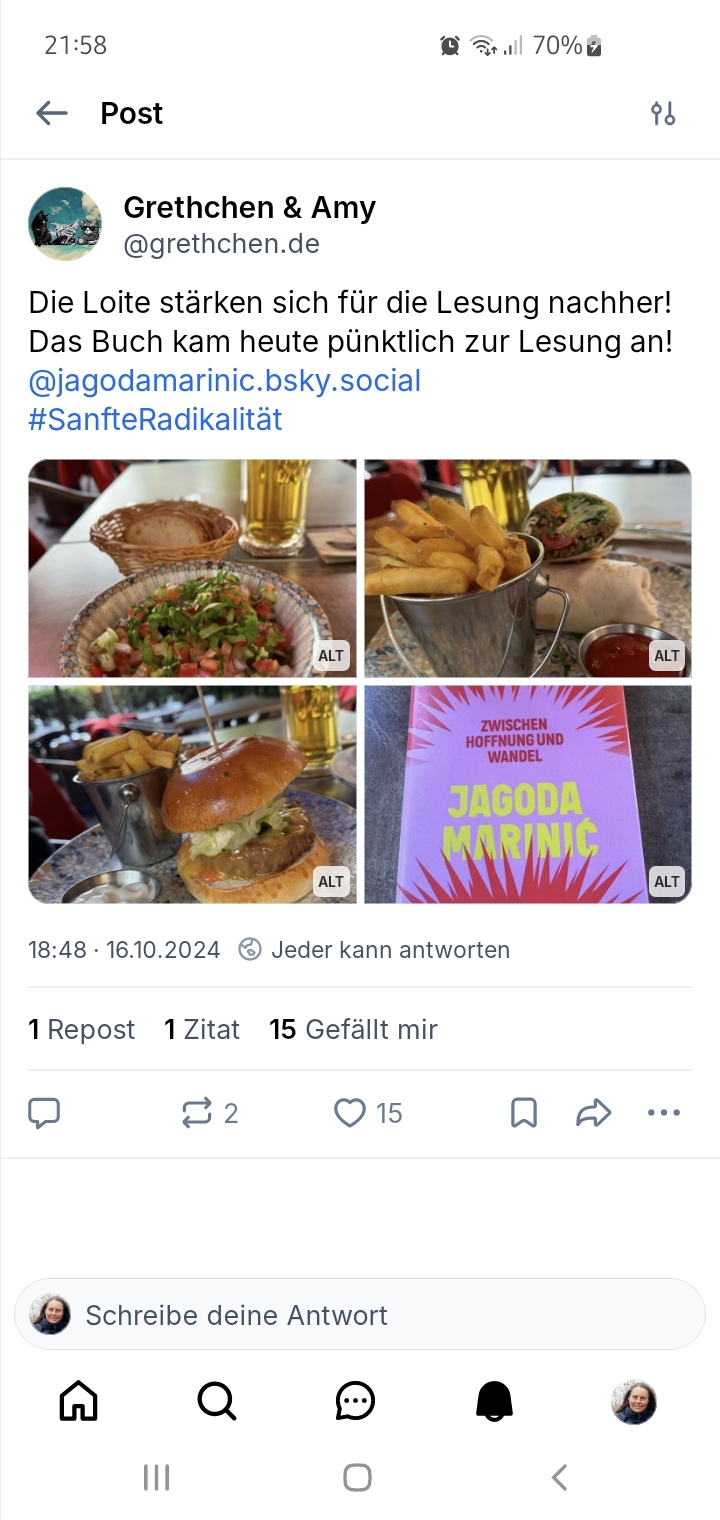The width and height of the screenshot is (720, 1520).
Task: View the salad and bread photo
Action: pyautogui.click(x=192, y=568)
